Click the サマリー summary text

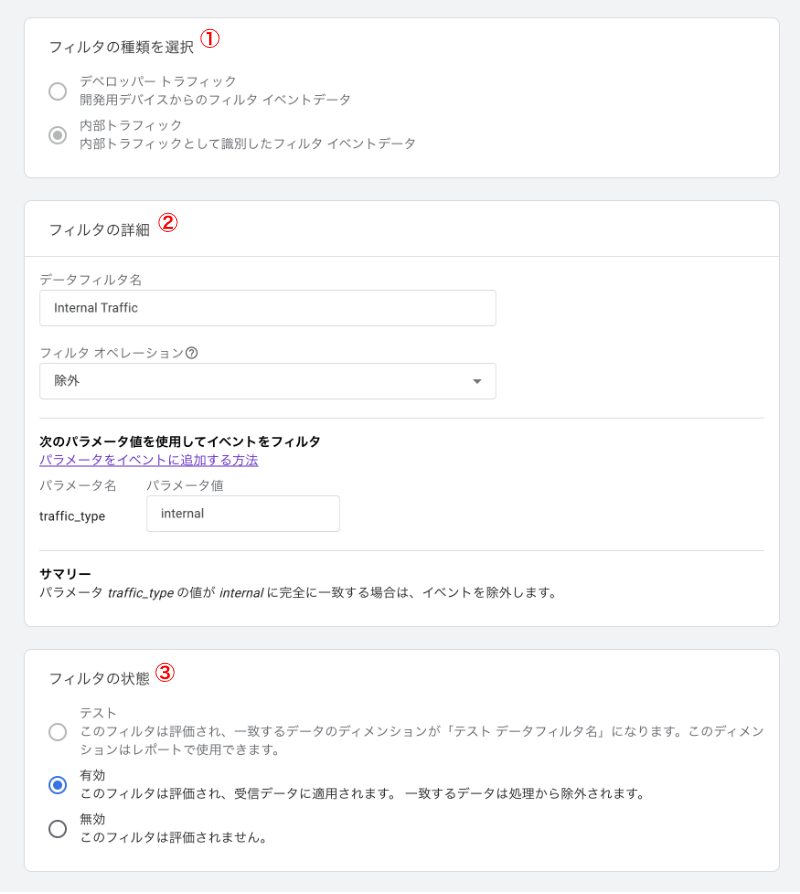[x=70, y=570]
